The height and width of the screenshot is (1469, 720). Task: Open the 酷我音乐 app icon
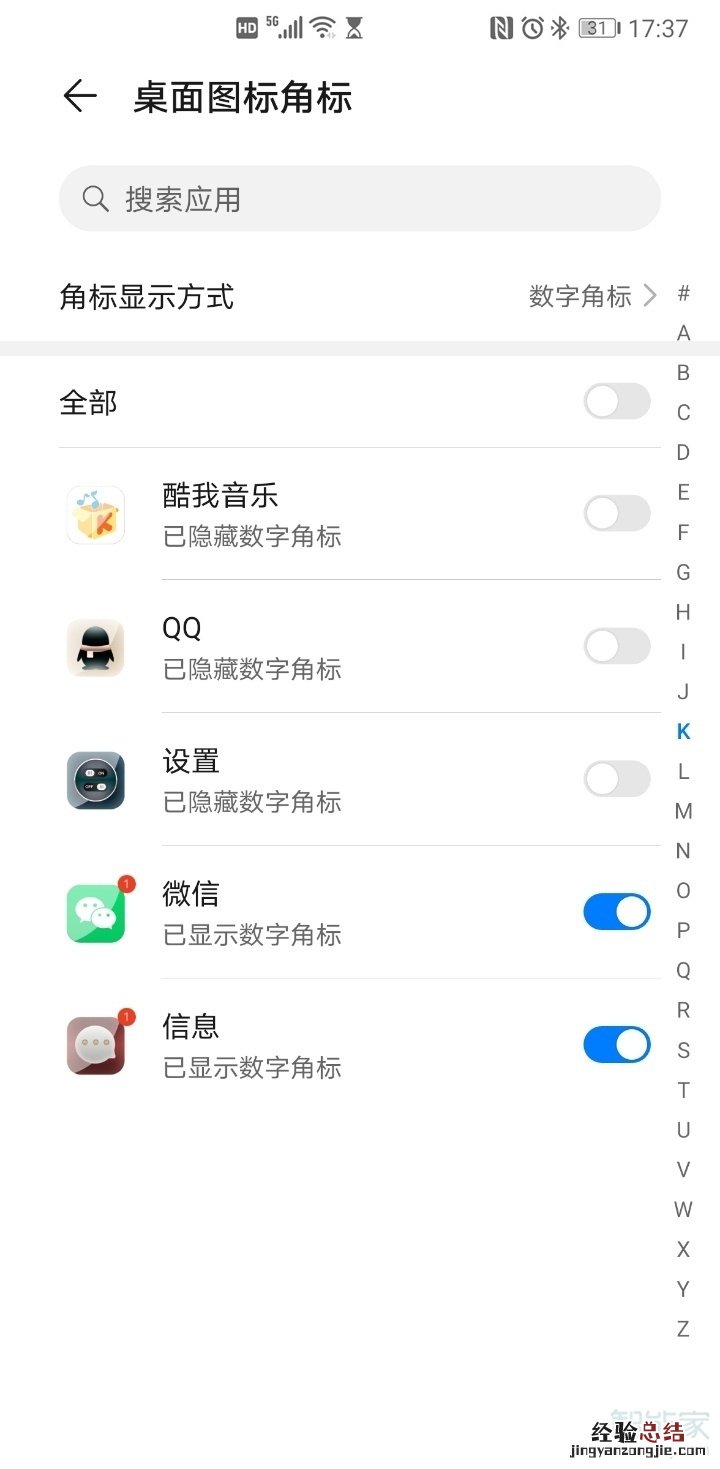point(95,514)
